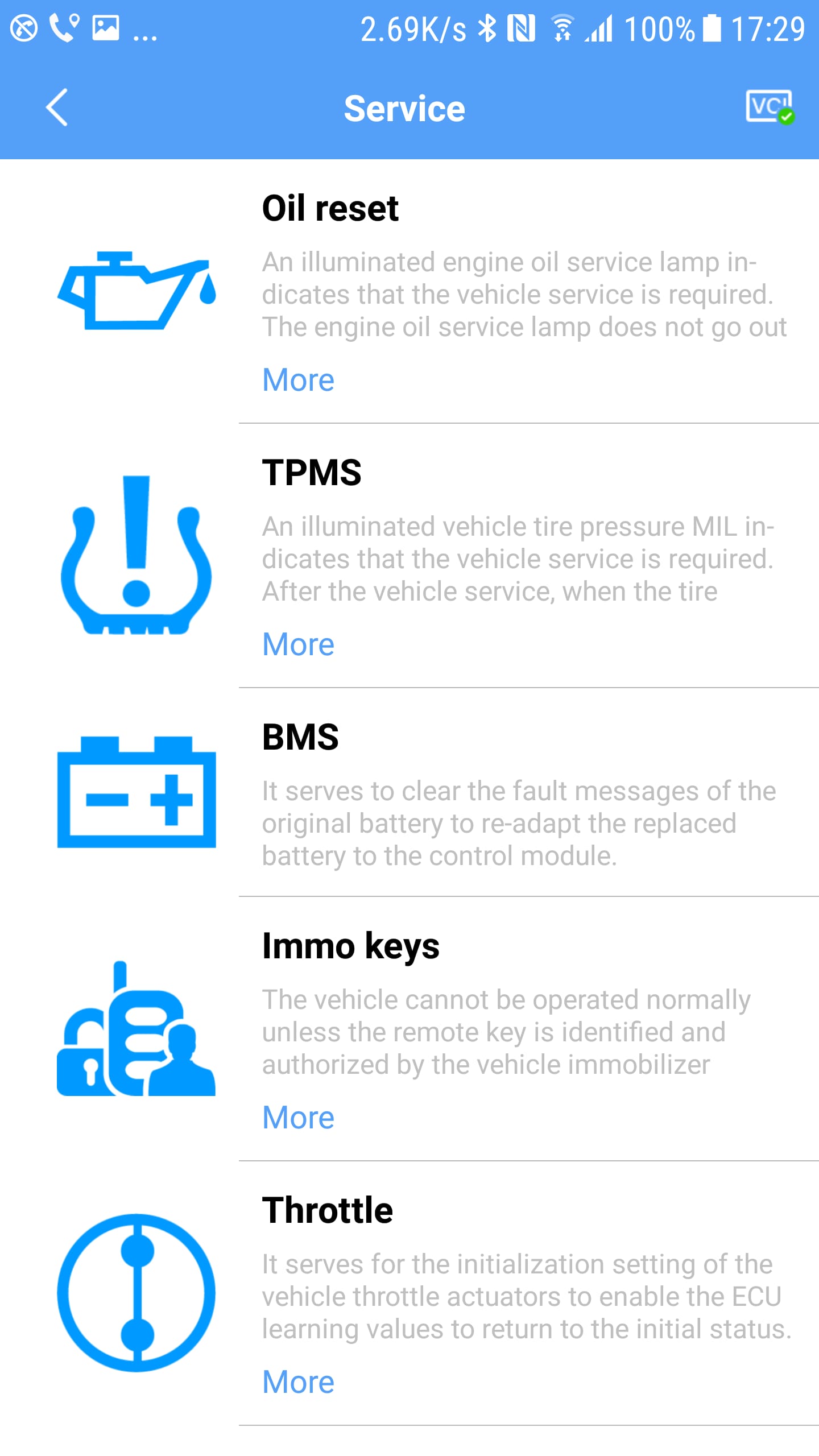Expand More under Oil reset description

298,380
